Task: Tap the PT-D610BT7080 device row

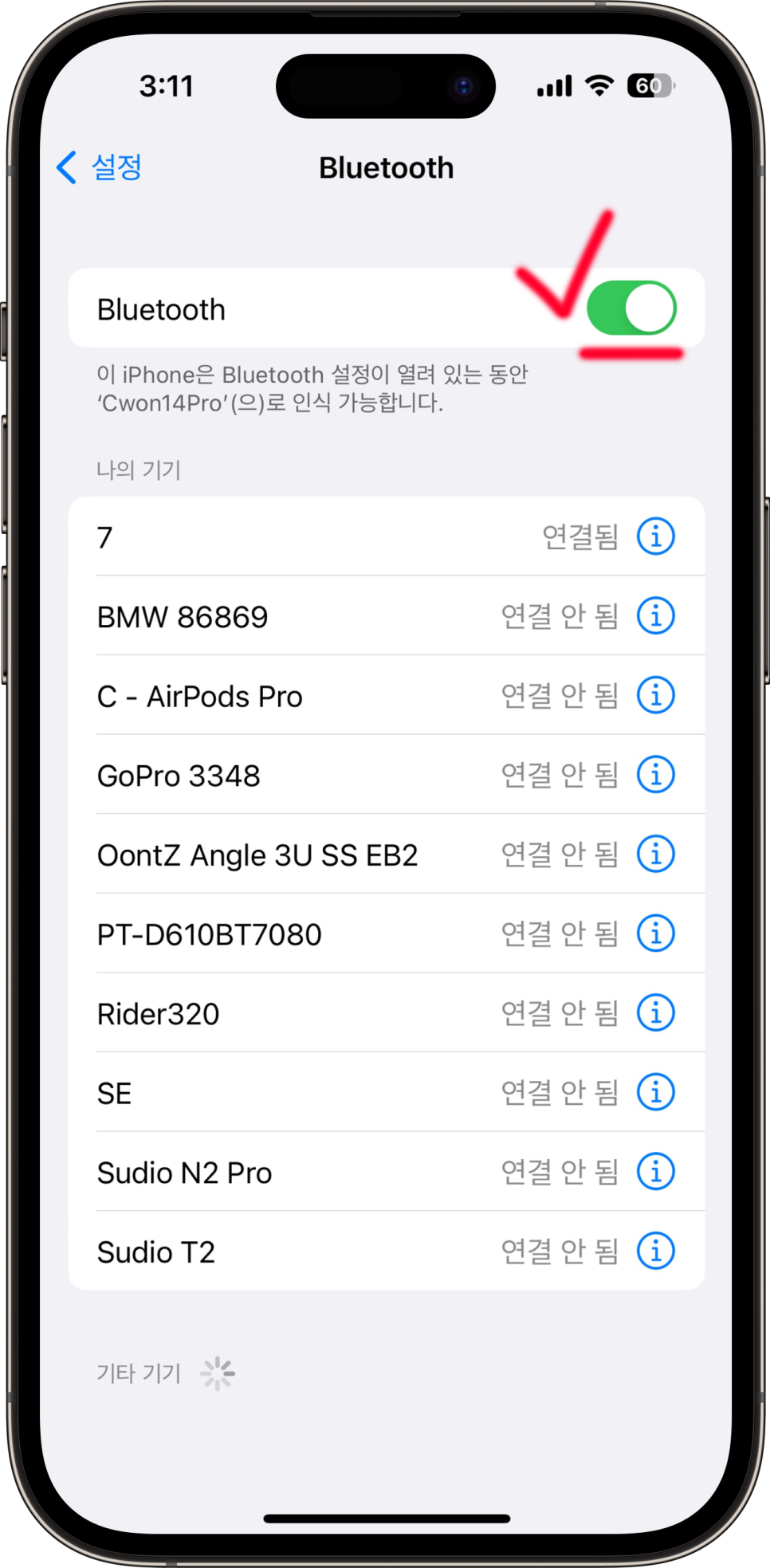Action: 387,933
